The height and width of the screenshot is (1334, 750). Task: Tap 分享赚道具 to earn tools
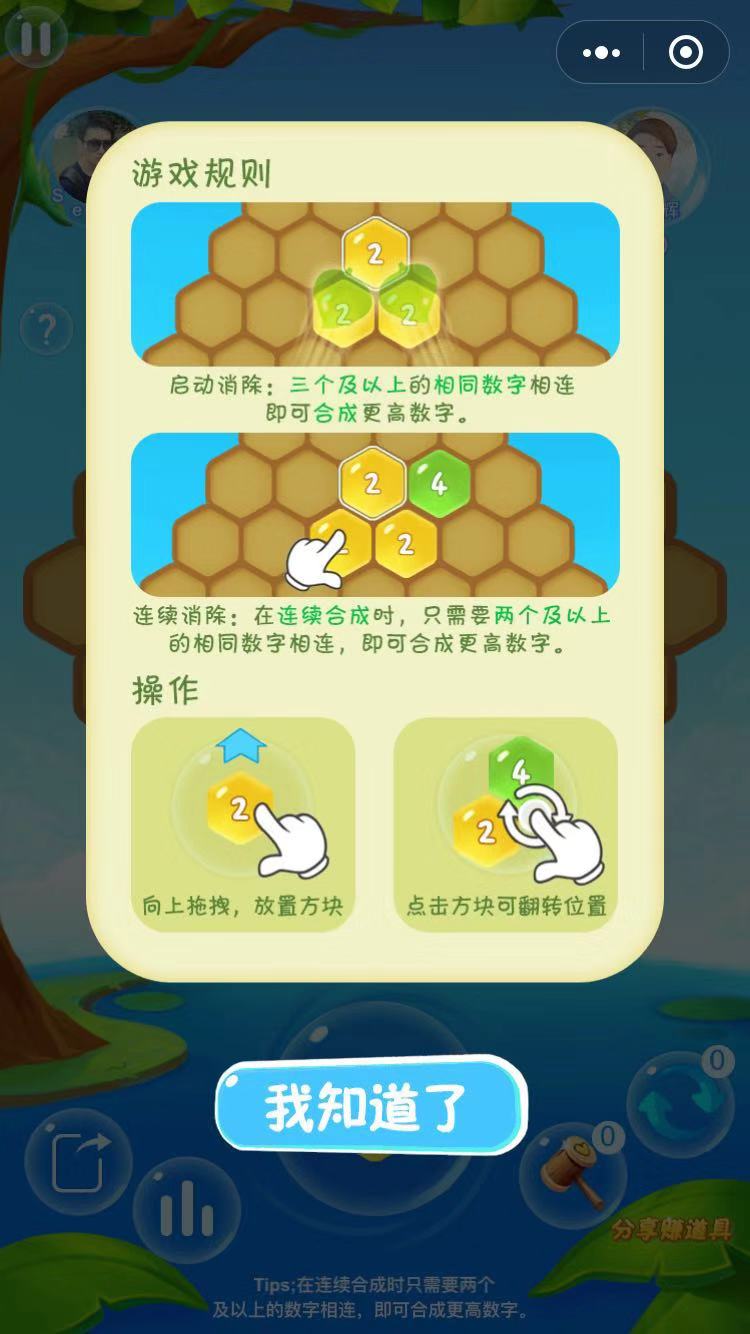tap(672, 1231)
